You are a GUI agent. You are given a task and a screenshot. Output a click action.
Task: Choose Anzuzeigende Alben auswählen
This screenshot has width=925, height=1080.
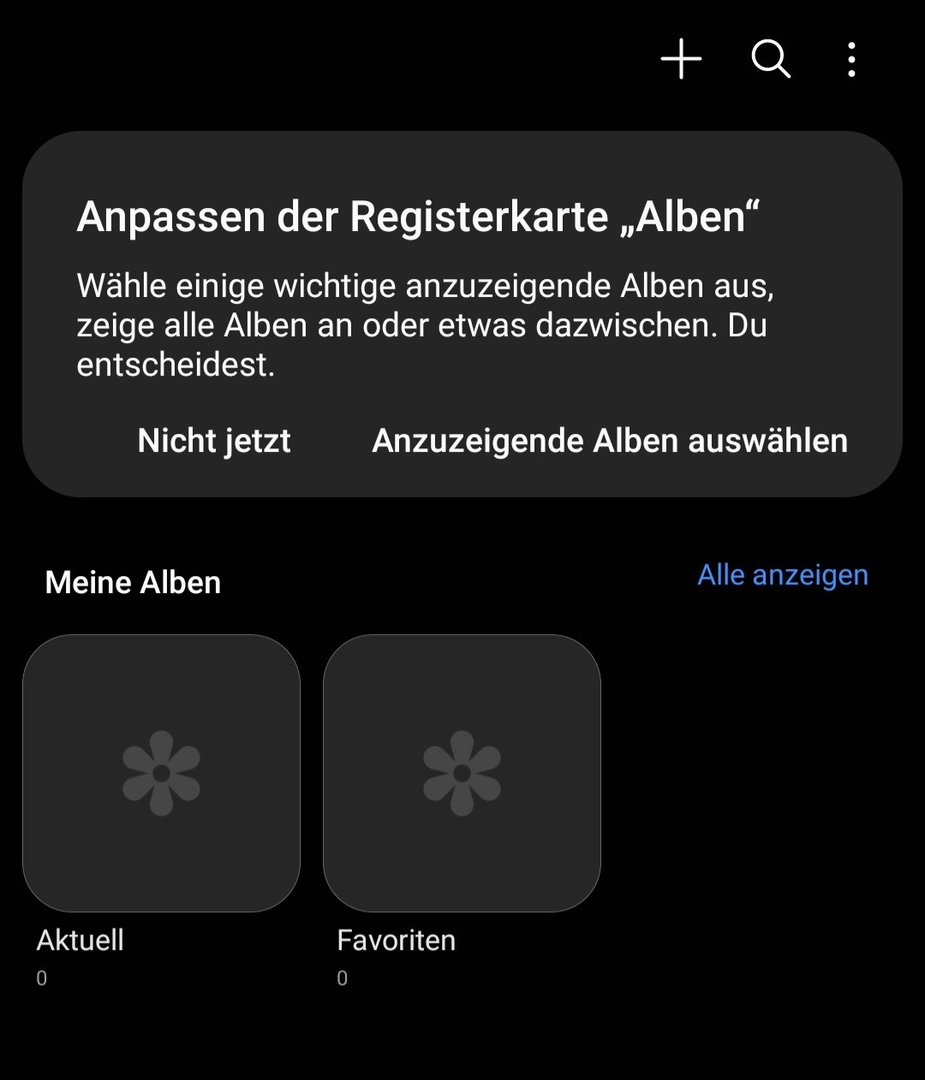tap(609, 441)
